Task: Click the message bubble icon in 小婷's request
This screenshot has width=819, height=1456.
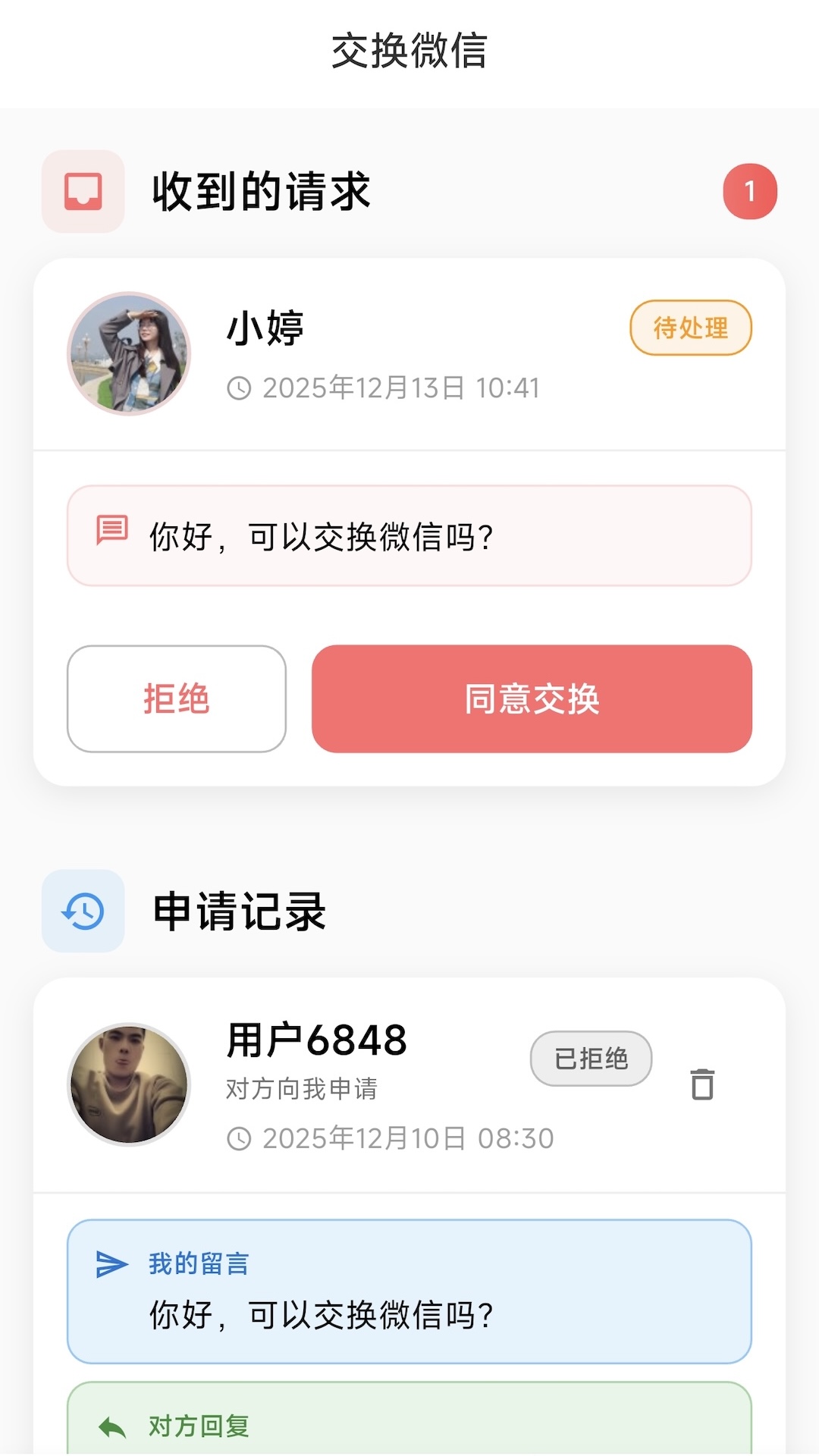Action: 111,533
